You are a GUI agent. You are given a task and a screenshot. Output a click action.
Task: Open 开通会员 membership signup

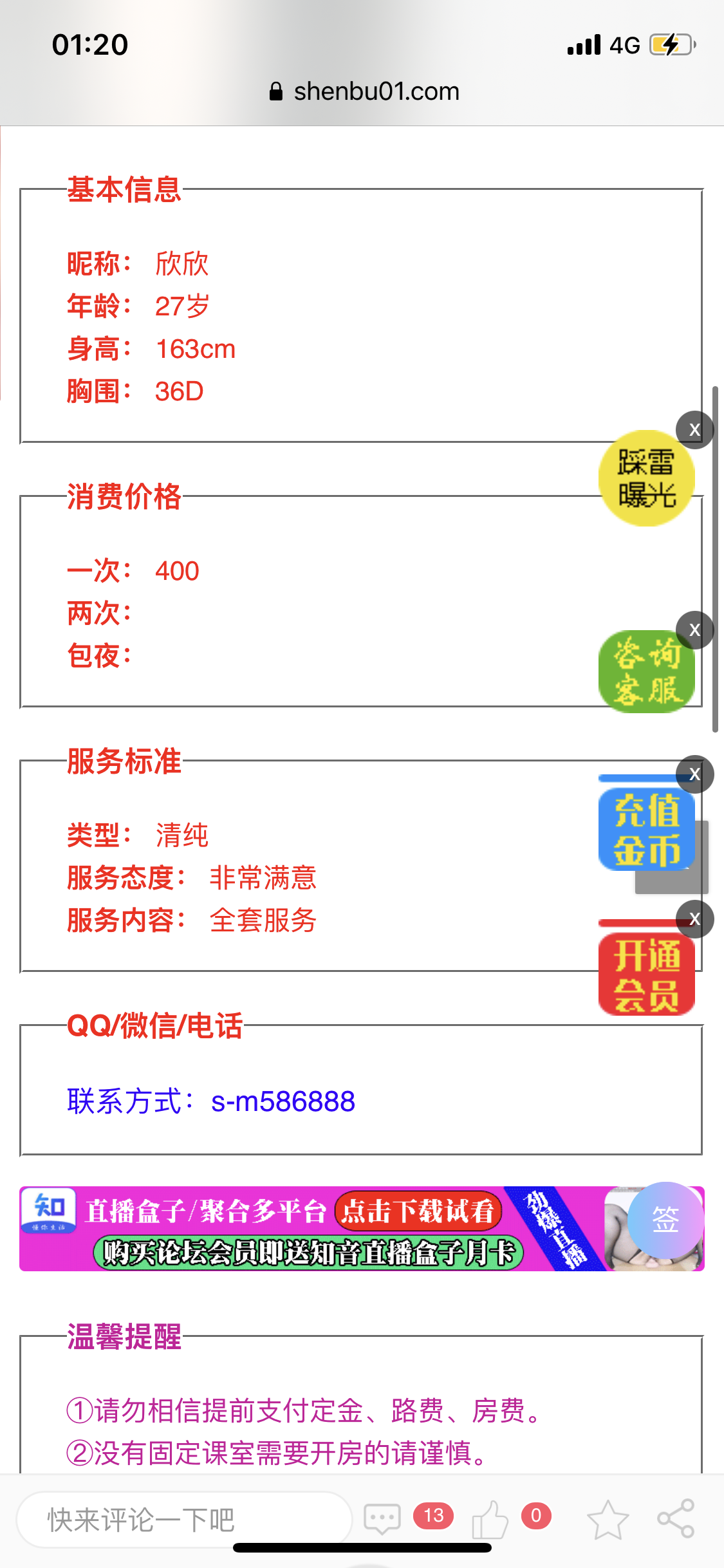tap(646, 975)
